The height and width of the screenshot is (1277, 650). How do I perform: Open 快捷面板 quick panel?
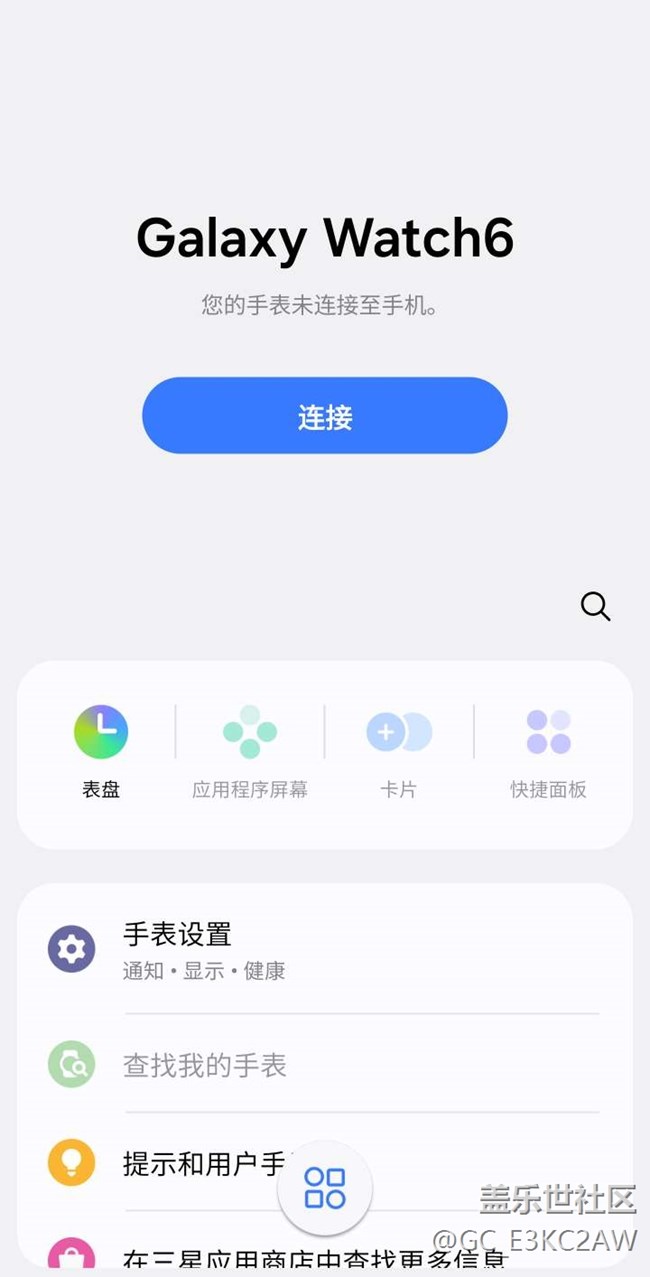(548, 751)
